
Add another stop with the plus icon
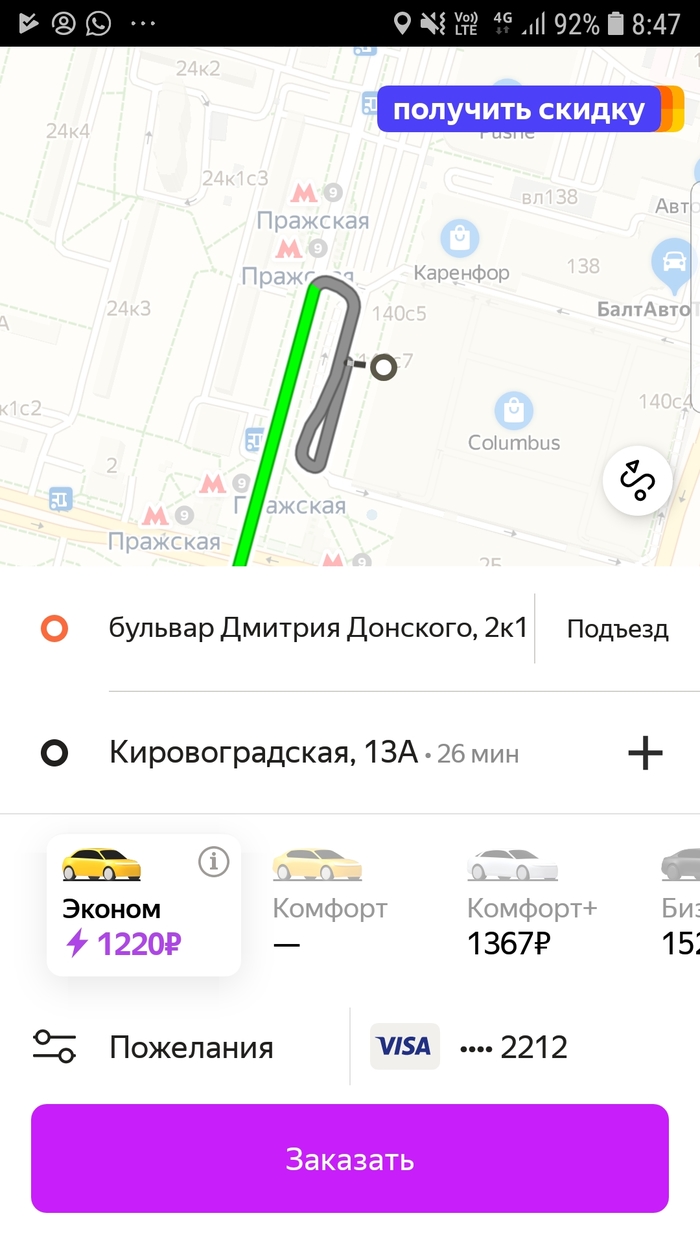click(645, 752)
